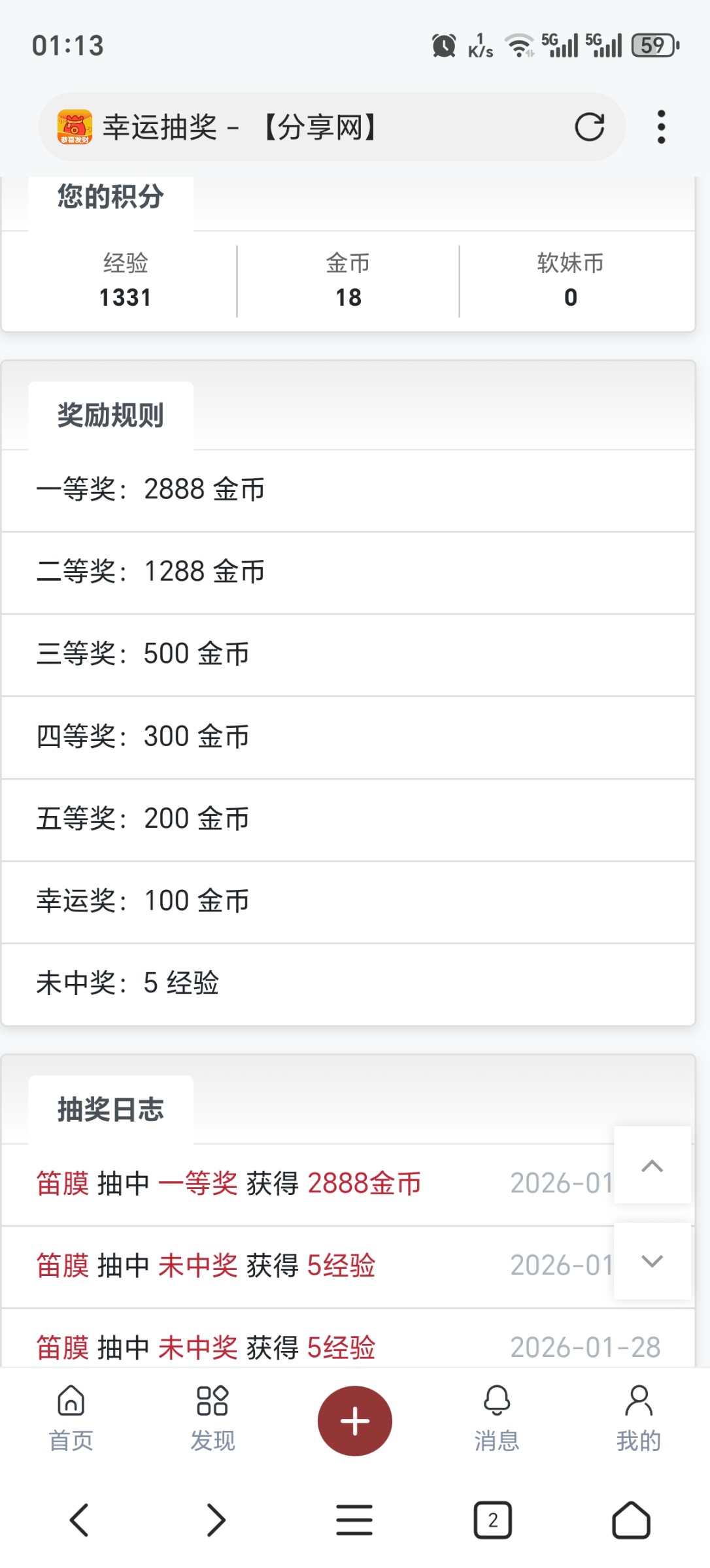Image resolution: width=710 pixels, height=1568 pixels.
Task: Go back to the previous web page
Action: pyautogui.click(x=79, y=1520)
